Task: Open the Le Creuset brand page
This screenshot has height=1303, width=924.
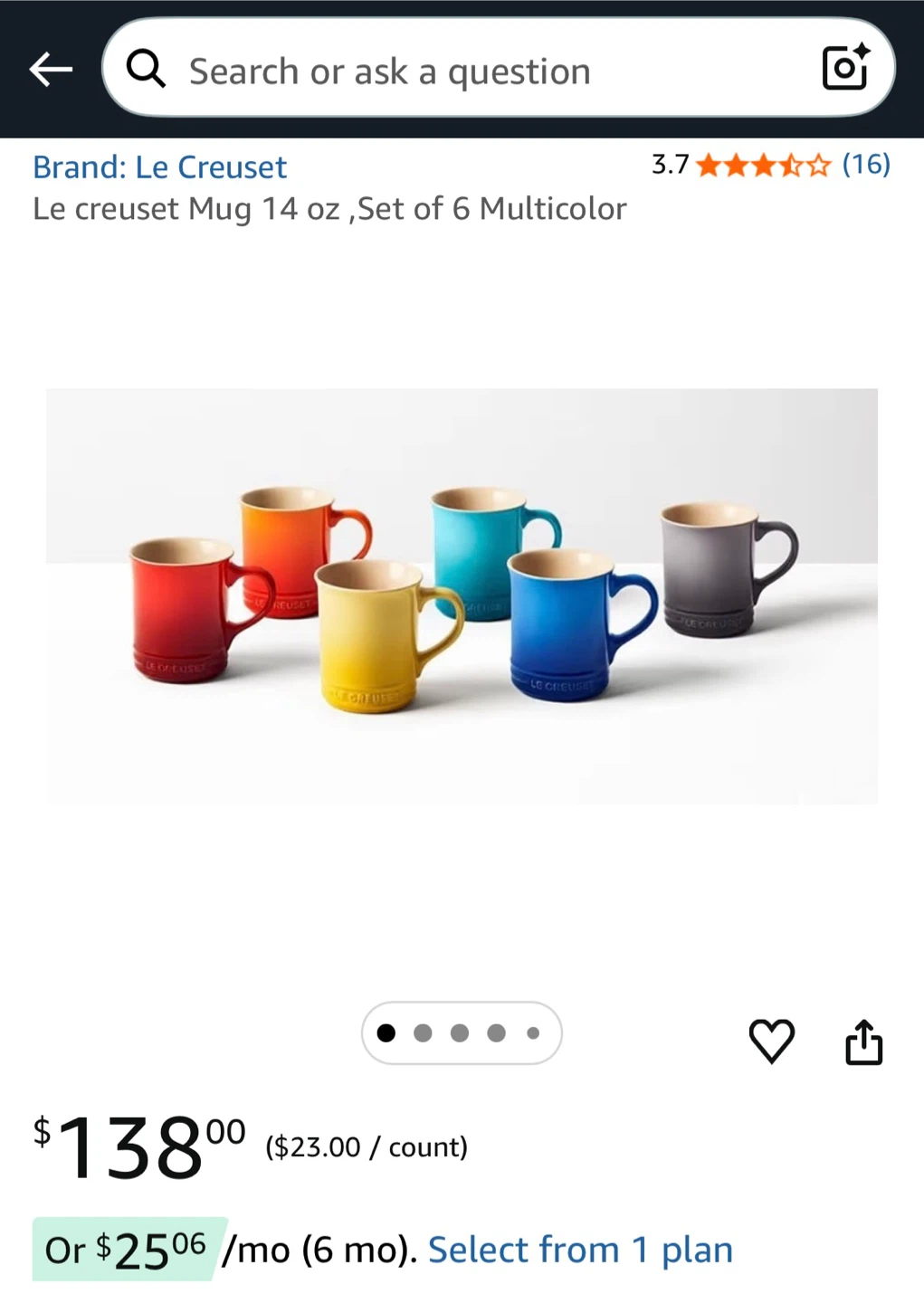Action: point(159,166)
